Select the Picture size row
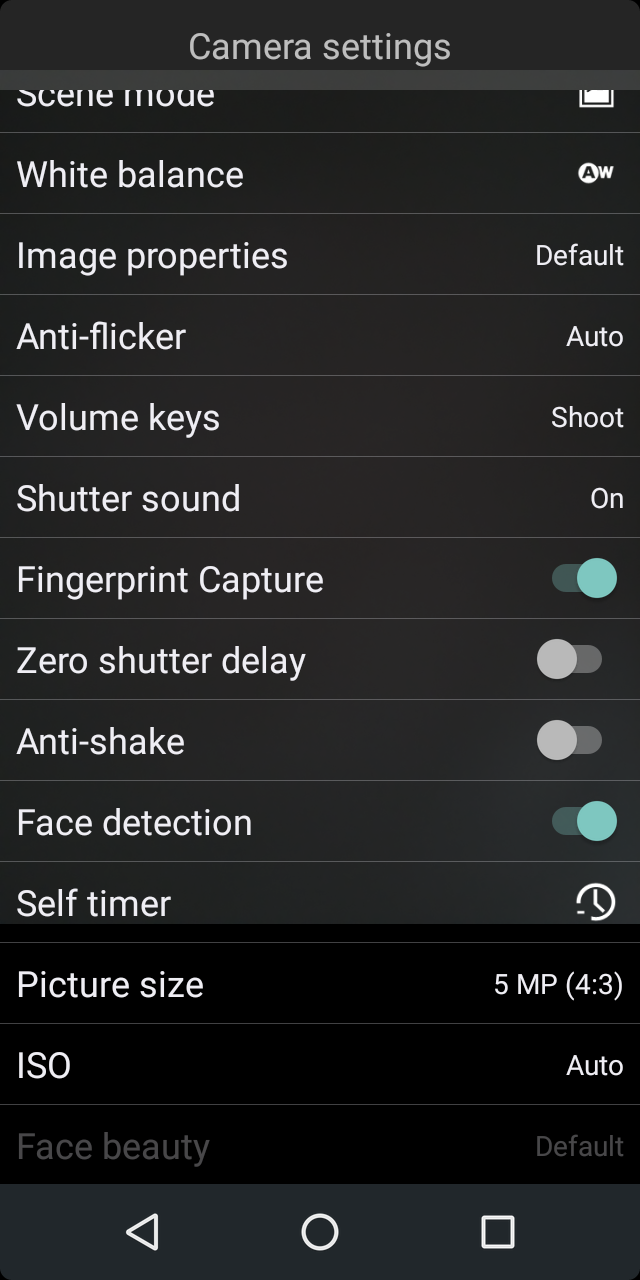Viewport: 640px width, 1280px height. click(320, 984)
